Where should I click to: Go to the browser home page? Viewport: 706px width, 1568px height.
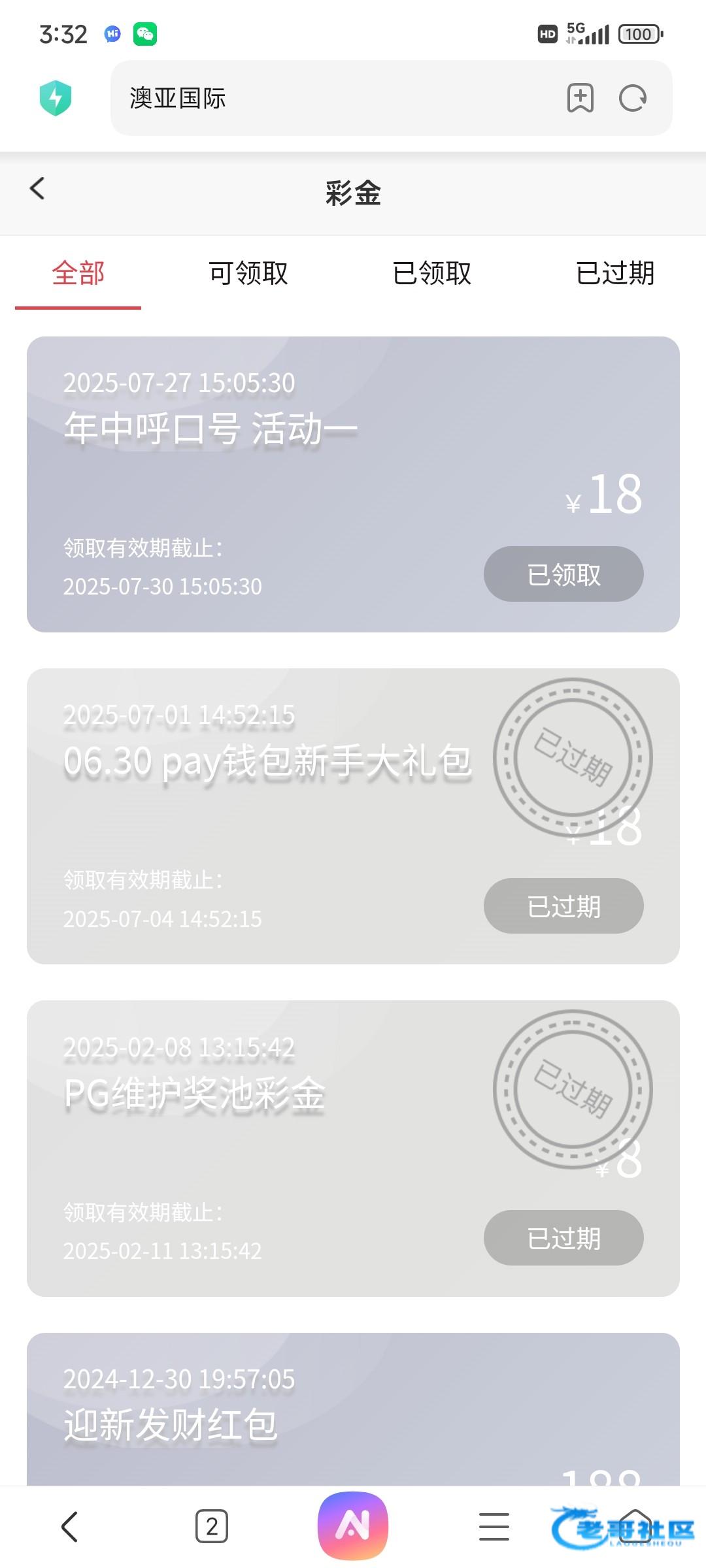635,1527
